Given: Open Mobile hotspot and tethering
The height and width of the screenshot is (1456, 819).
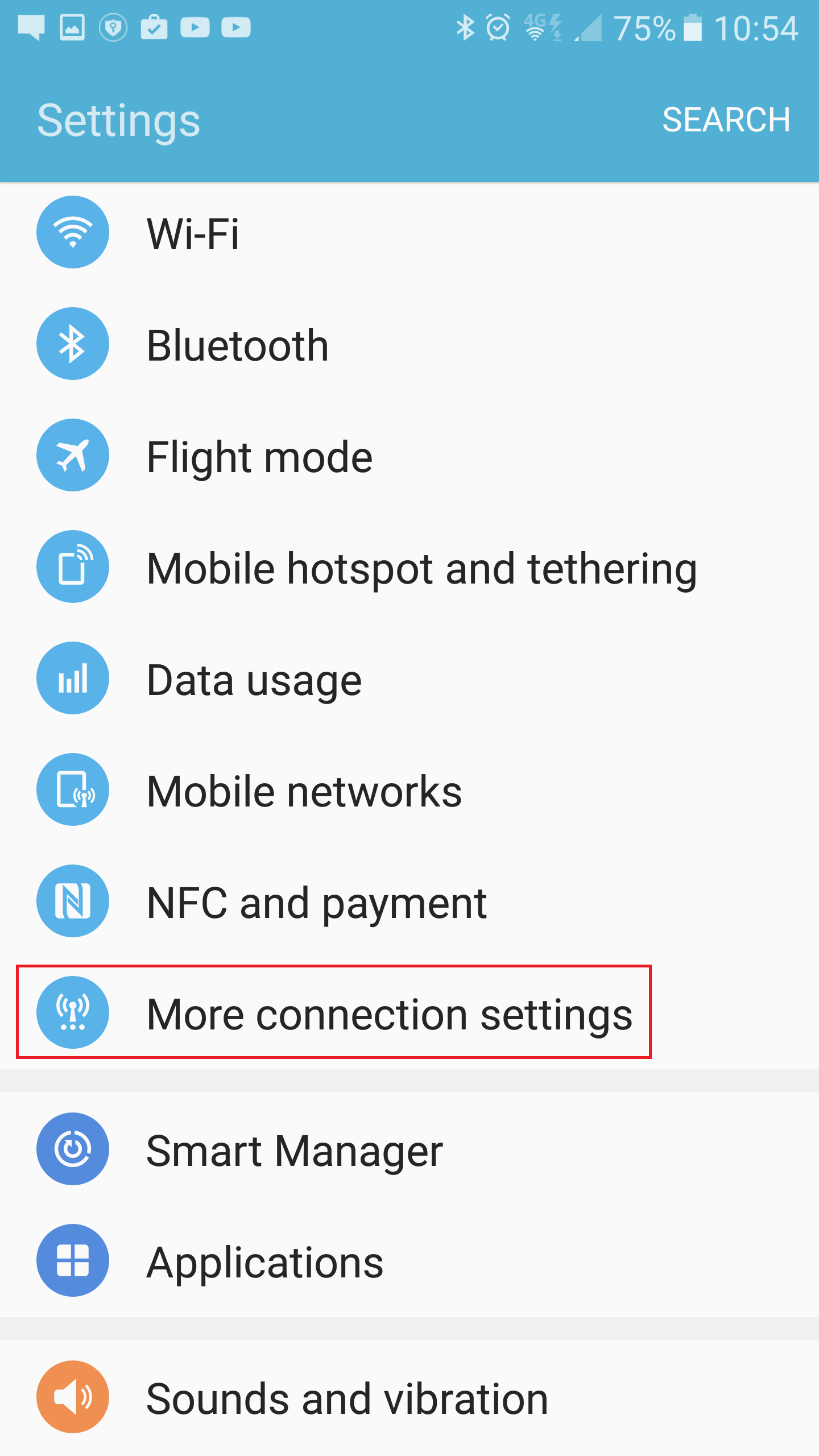Looking at the screenshot, I should point(409,566).
